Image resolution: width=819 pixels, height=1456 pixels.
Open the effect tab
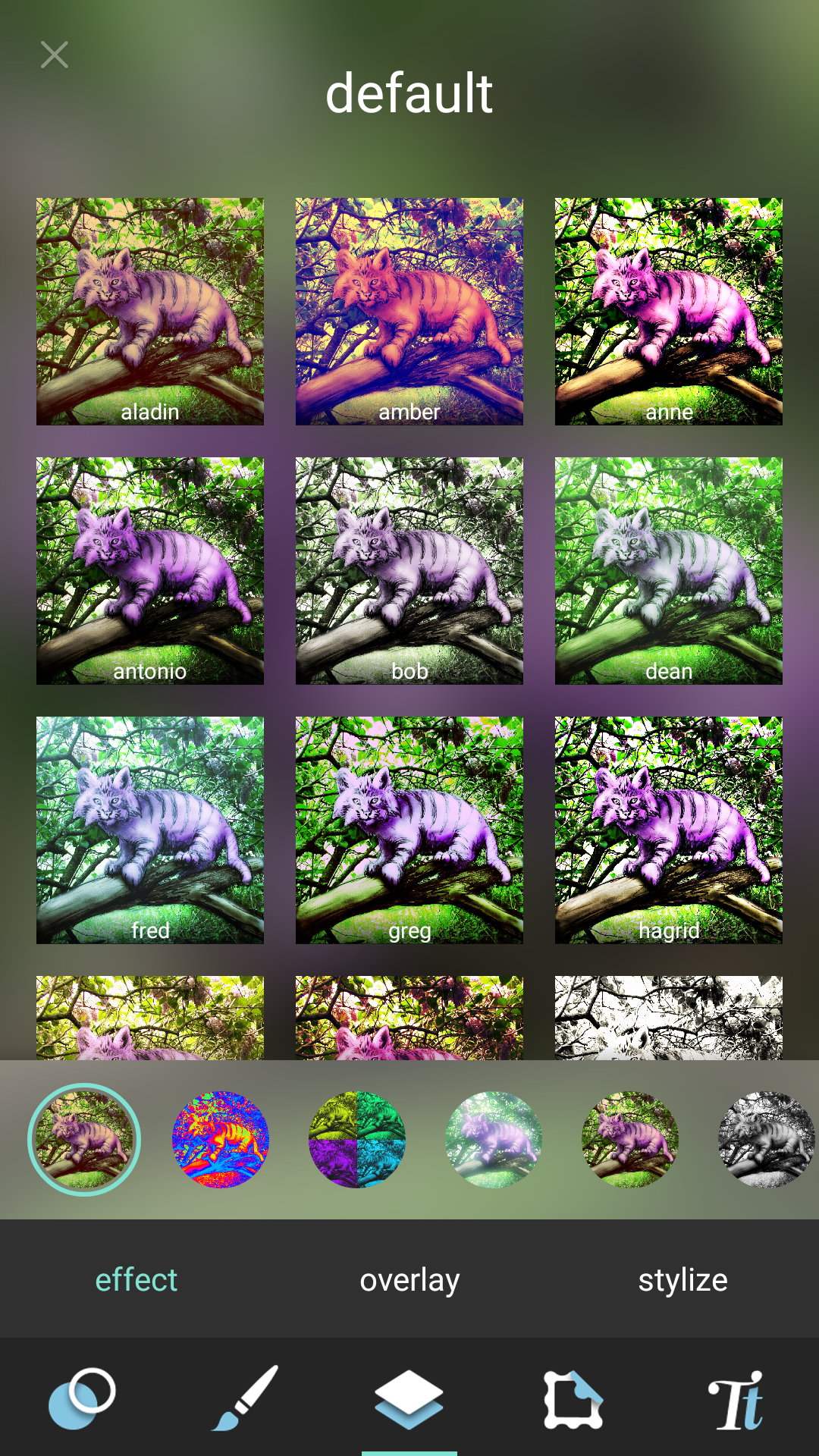click(136, 1280)
